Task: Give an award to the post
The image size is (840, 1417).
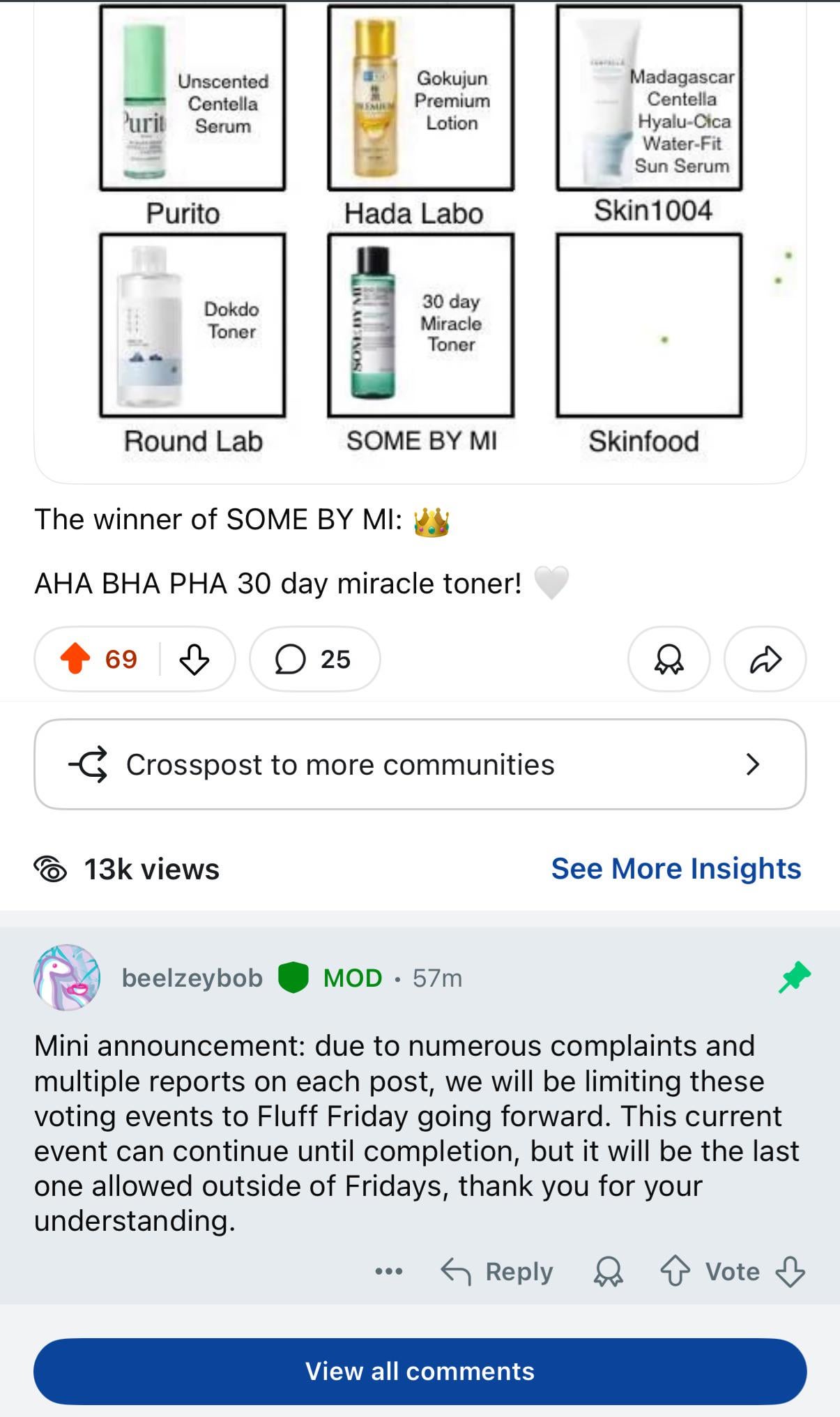Action: coord(669,659)
